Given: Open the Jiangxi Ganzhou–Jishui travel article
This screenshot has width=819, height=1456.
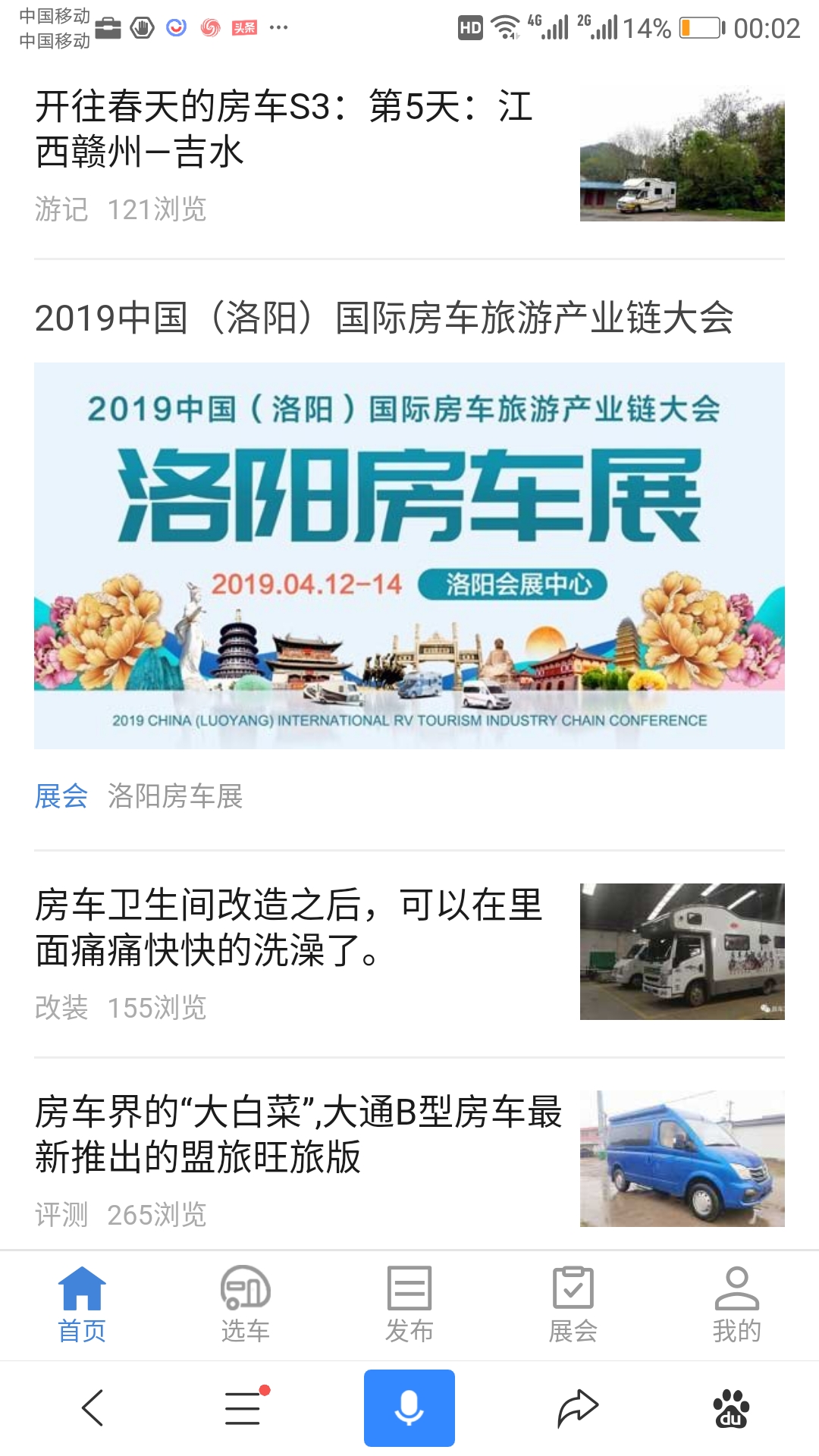Looking at the screenshot, I should [284, 129].
